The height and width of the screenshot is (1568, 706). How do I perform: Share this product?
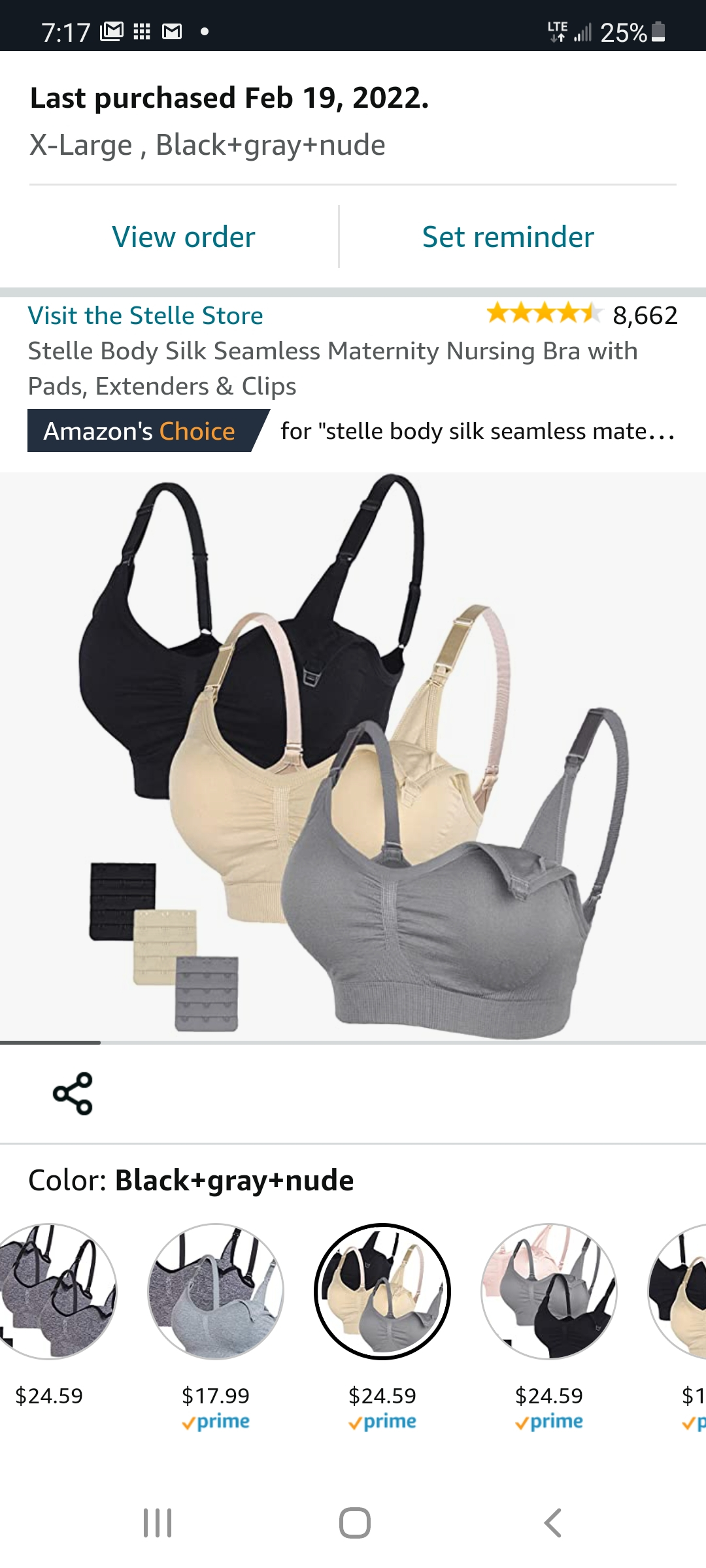(73, 1093)
